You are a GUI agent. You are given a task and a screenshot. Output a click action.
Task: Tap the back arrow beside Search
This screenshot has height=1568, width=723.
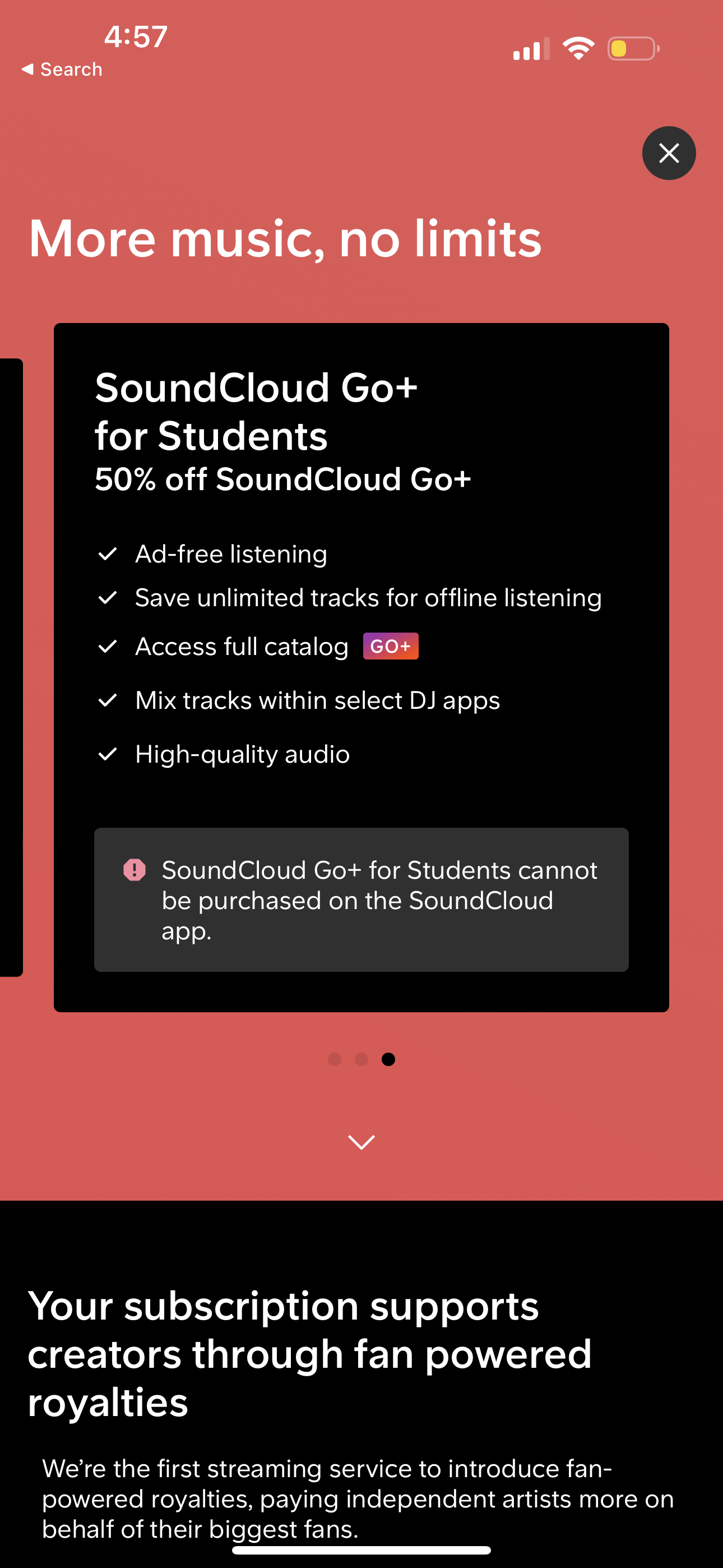[27, 68]
